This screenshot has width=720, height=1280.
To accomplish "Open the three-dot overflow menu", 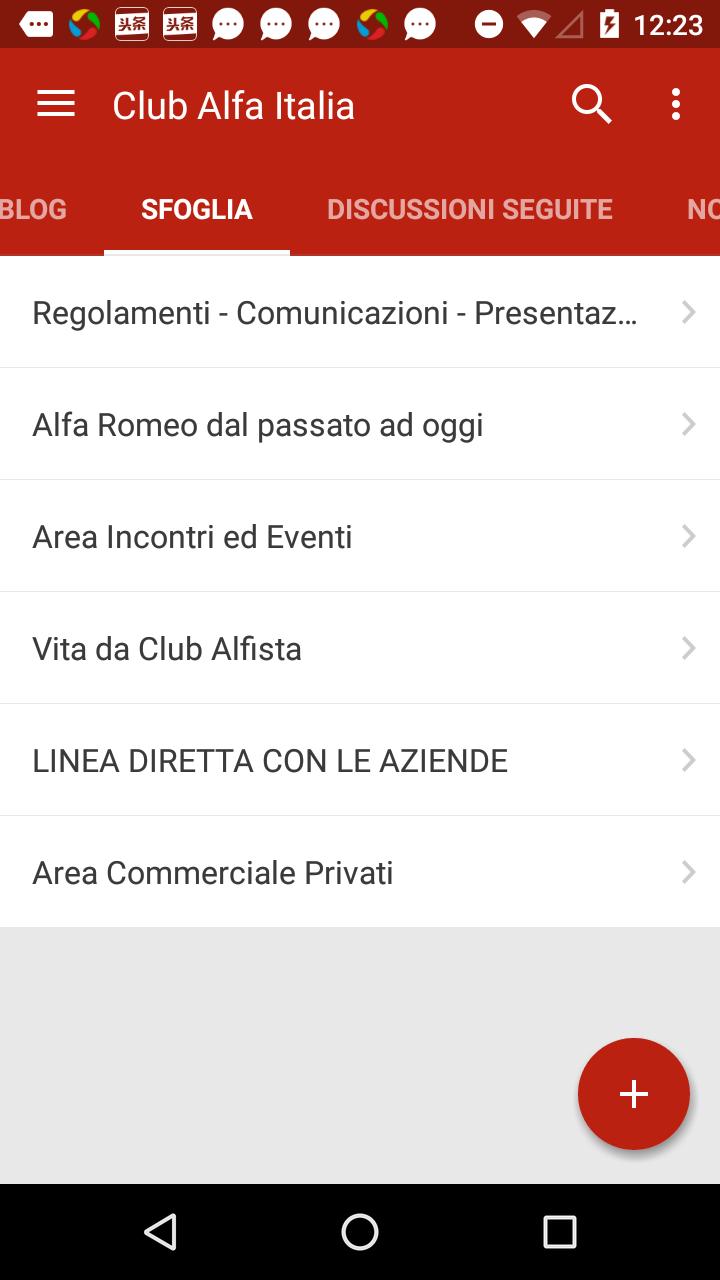I will [x=676, y=104].
